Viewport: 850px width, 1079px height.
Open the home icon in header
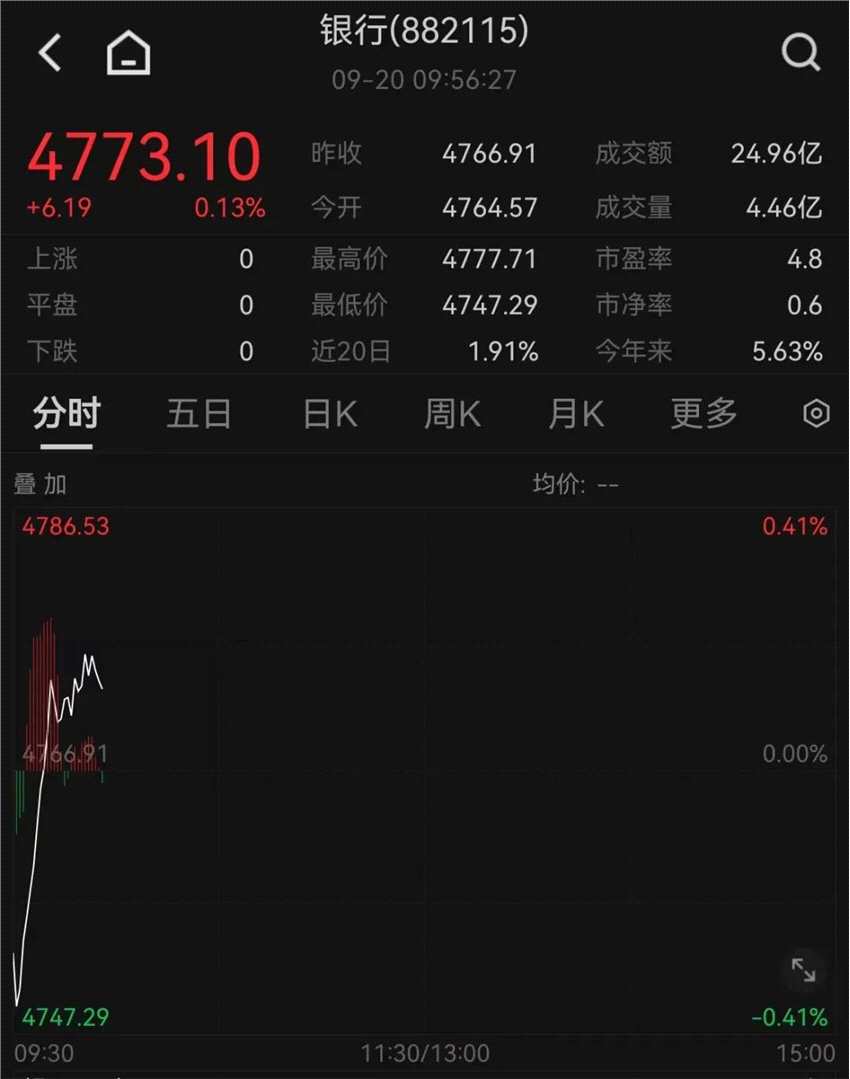tap(129, 53)
